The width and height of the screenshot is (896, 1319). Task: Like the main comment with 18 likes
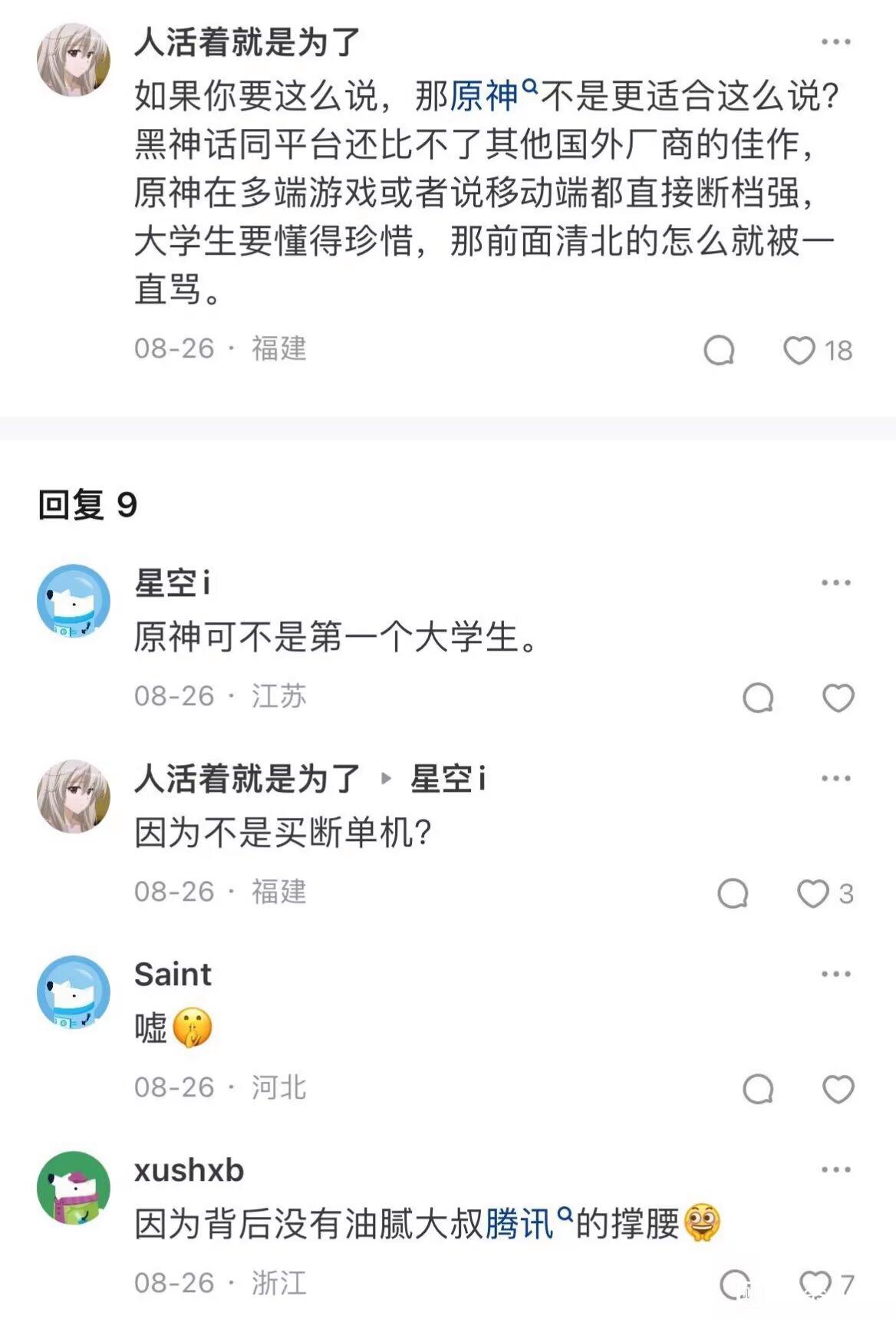click(799, 351)
